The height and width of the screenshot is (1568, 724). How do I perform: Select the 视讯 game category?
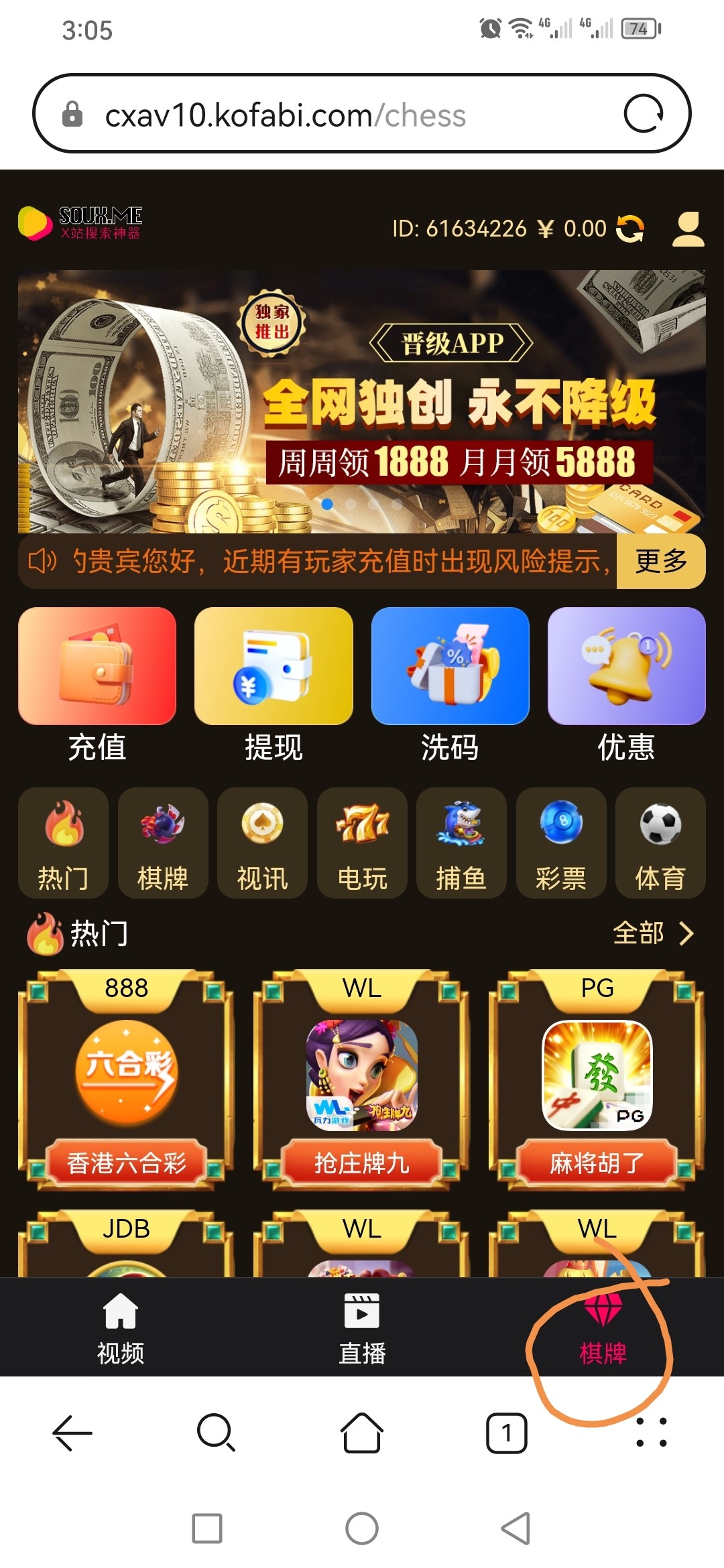[x=262, y=843]
